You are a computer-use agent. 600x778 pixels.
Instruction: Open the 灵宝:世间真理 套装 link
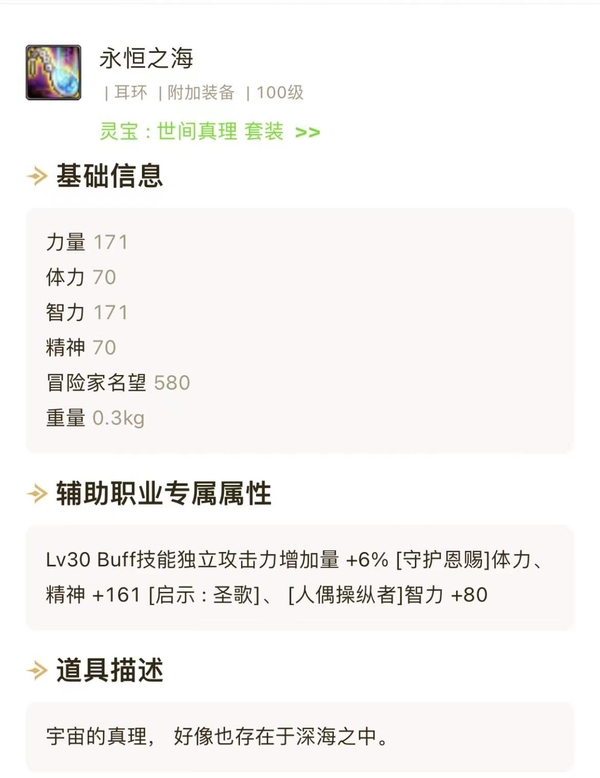pyautogui.click(x=209, y=132)
